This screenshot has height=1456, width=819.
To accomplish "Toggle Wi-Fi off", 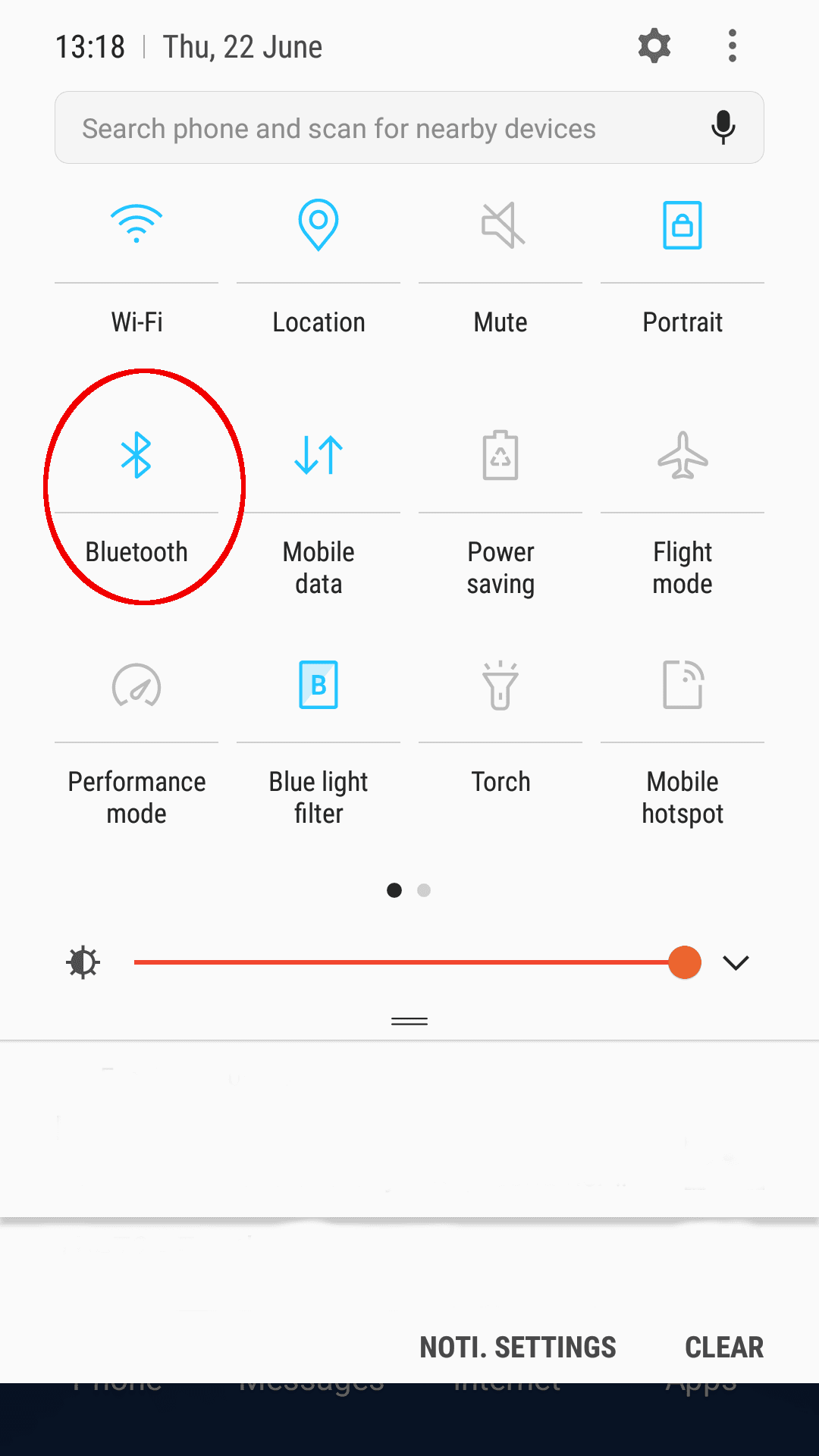I will (136, 224).
